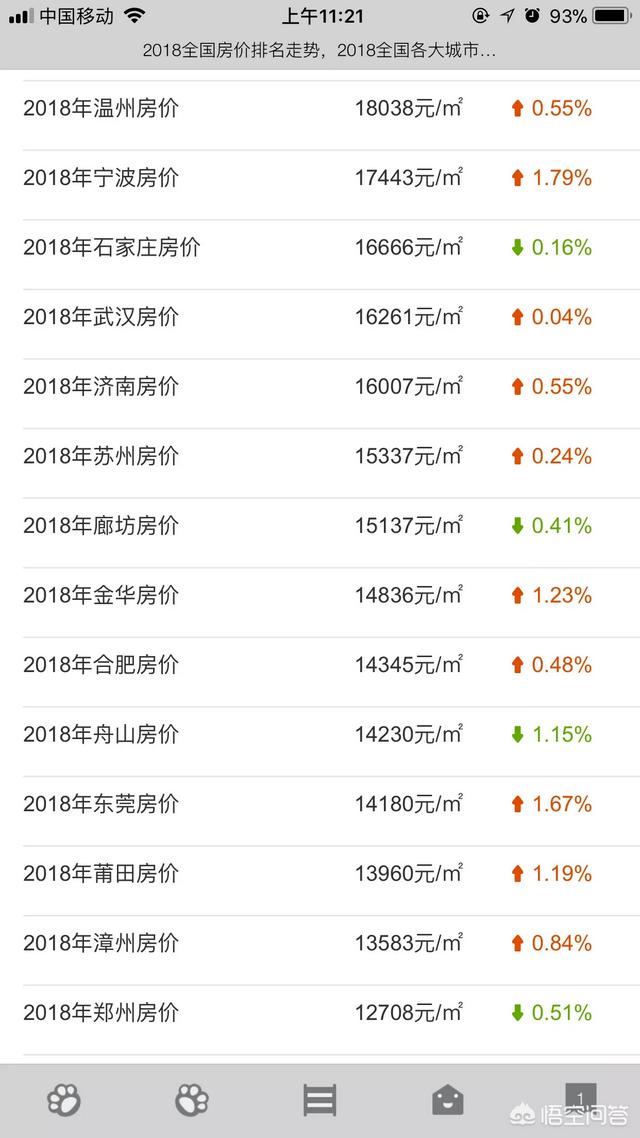Tap the page title address bar

click(319, 51)
